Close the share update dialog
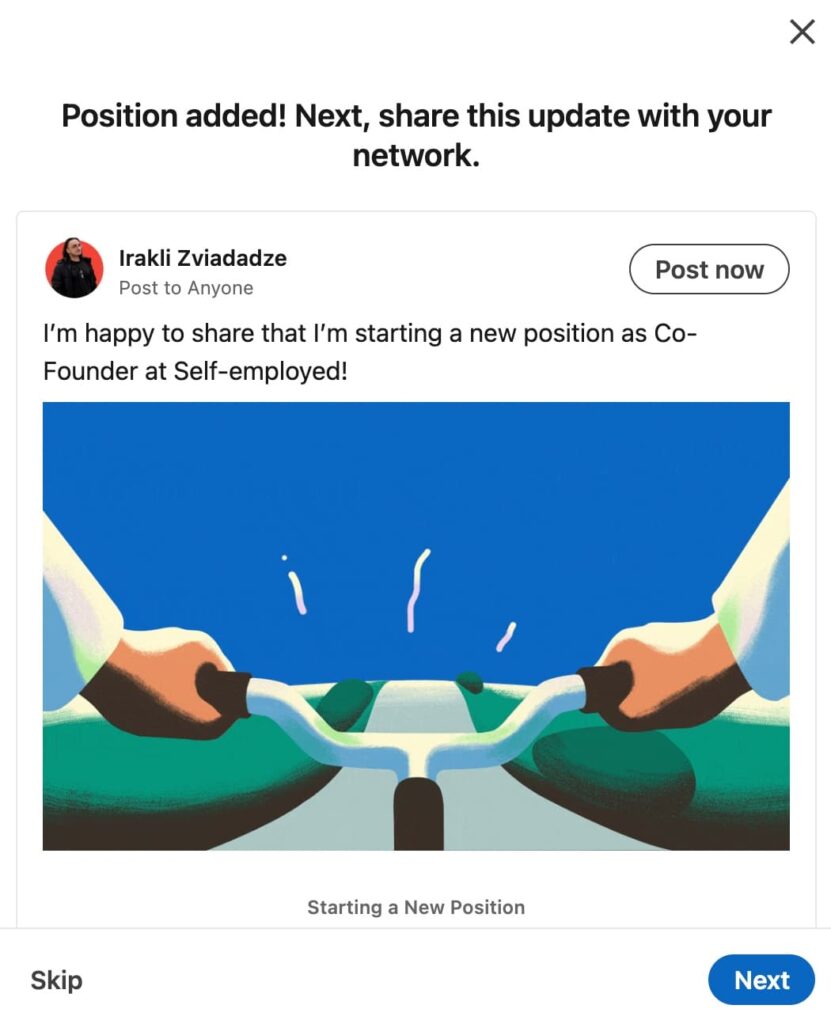This screenshot has height=1024, width=831. click(x=802, y=32)
